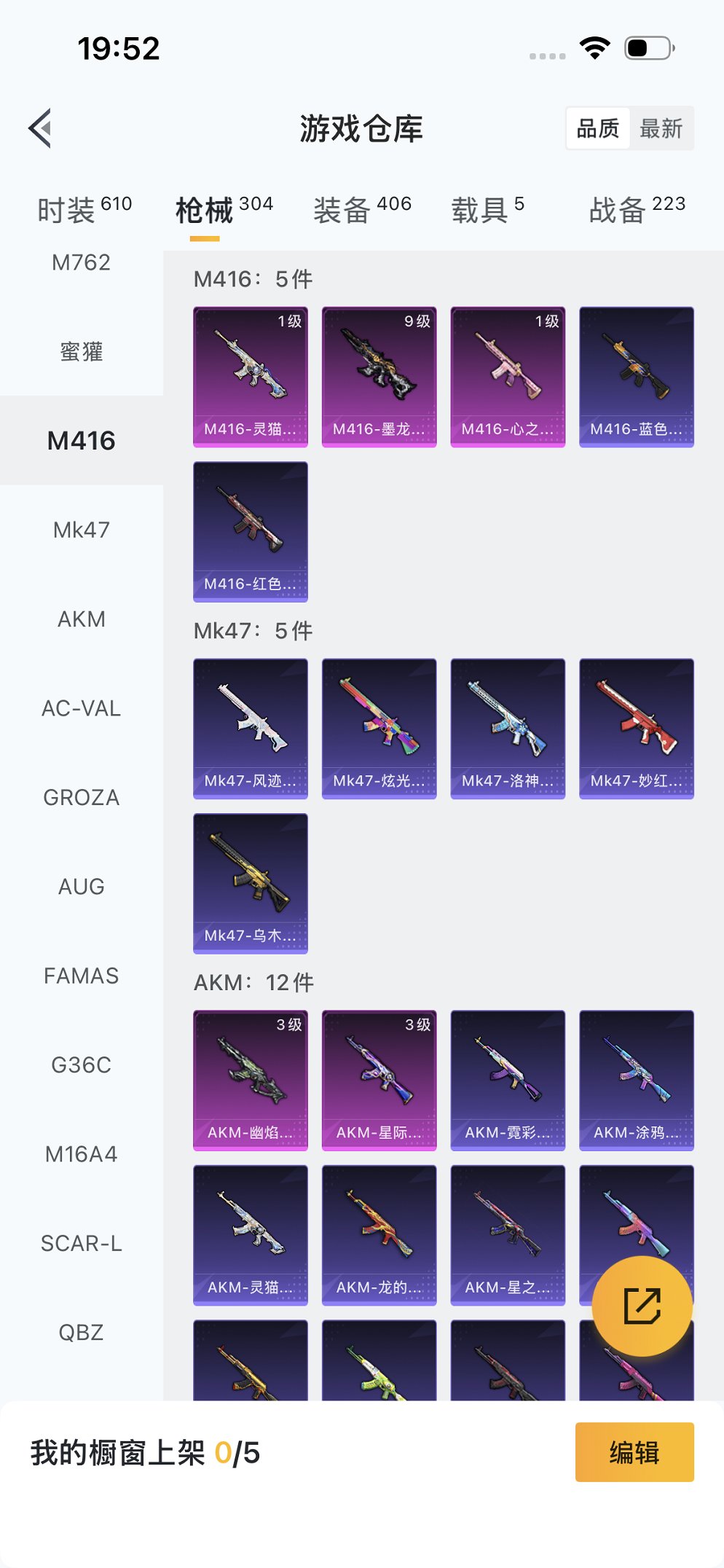View the M416-心之 skin card
The width and height of the screenshot is (724, 1568).
508,376
